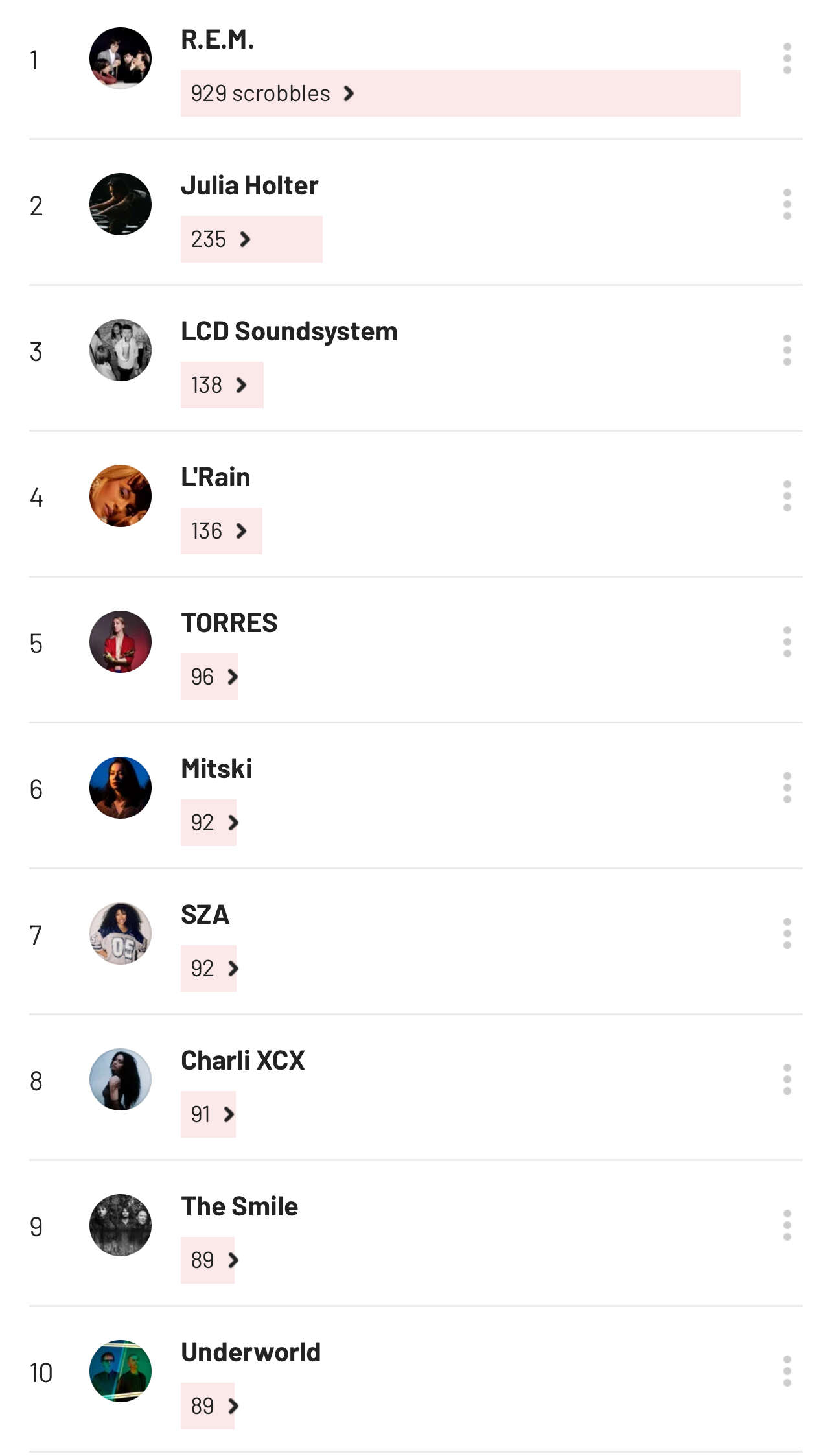Open the more options menu for L'Rain
This screenshot has height=1456, width=832.
[787, 496]
